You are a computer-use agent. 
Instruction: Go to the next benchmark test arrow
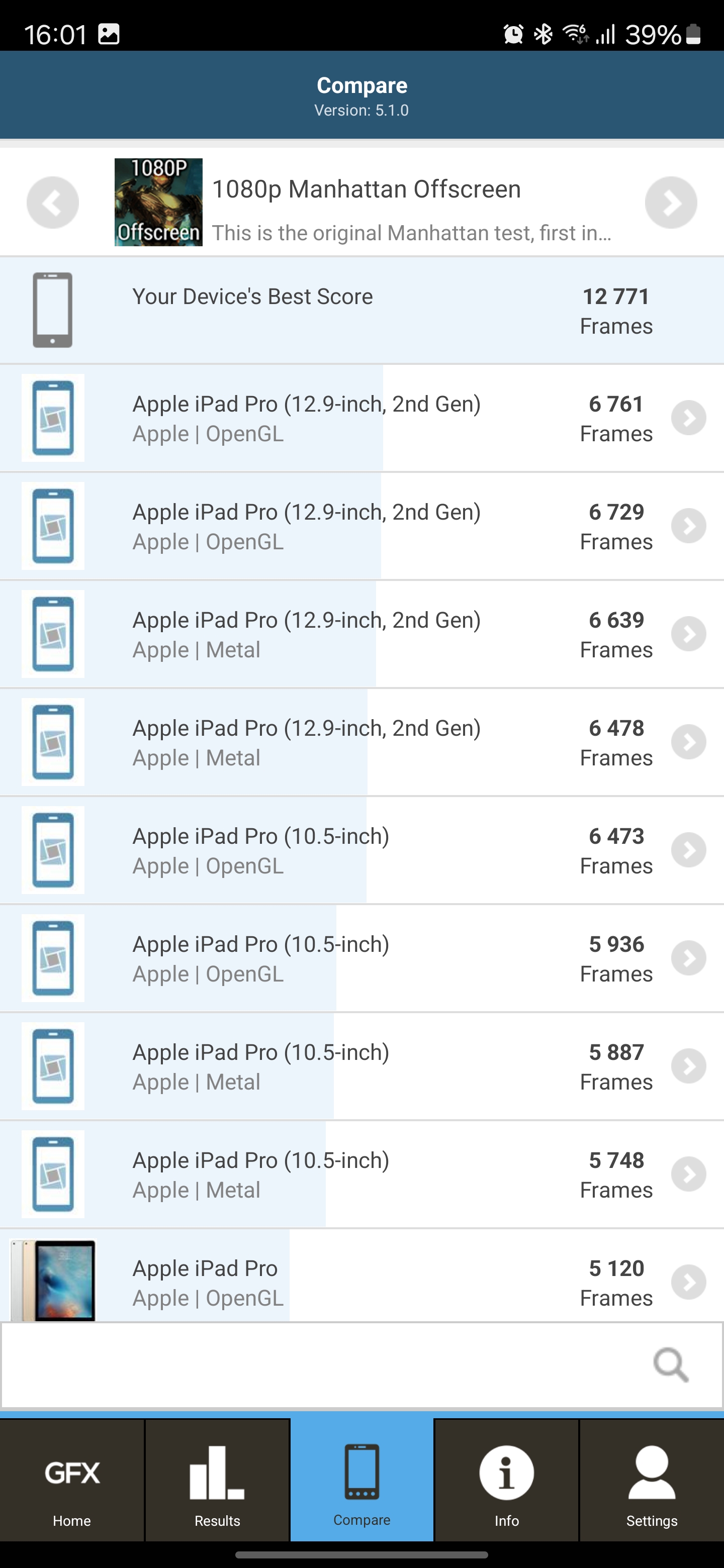click(x=671, y=203)
